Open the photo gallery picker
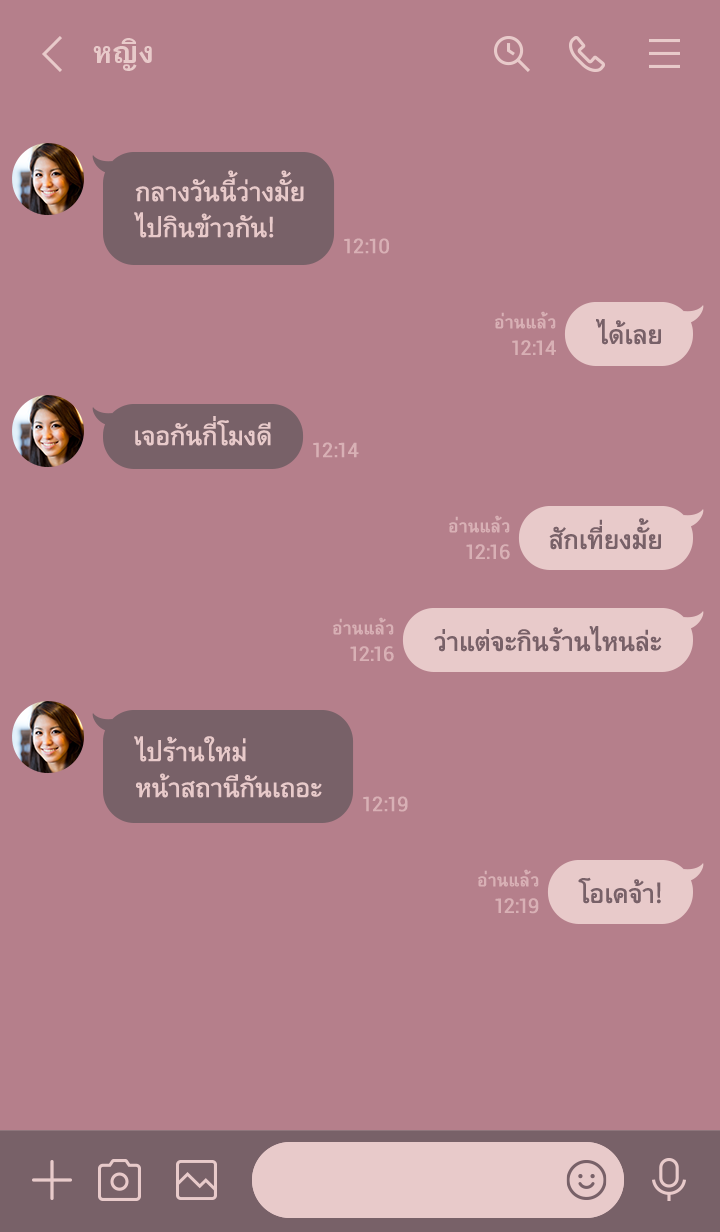 point(196,1181)
